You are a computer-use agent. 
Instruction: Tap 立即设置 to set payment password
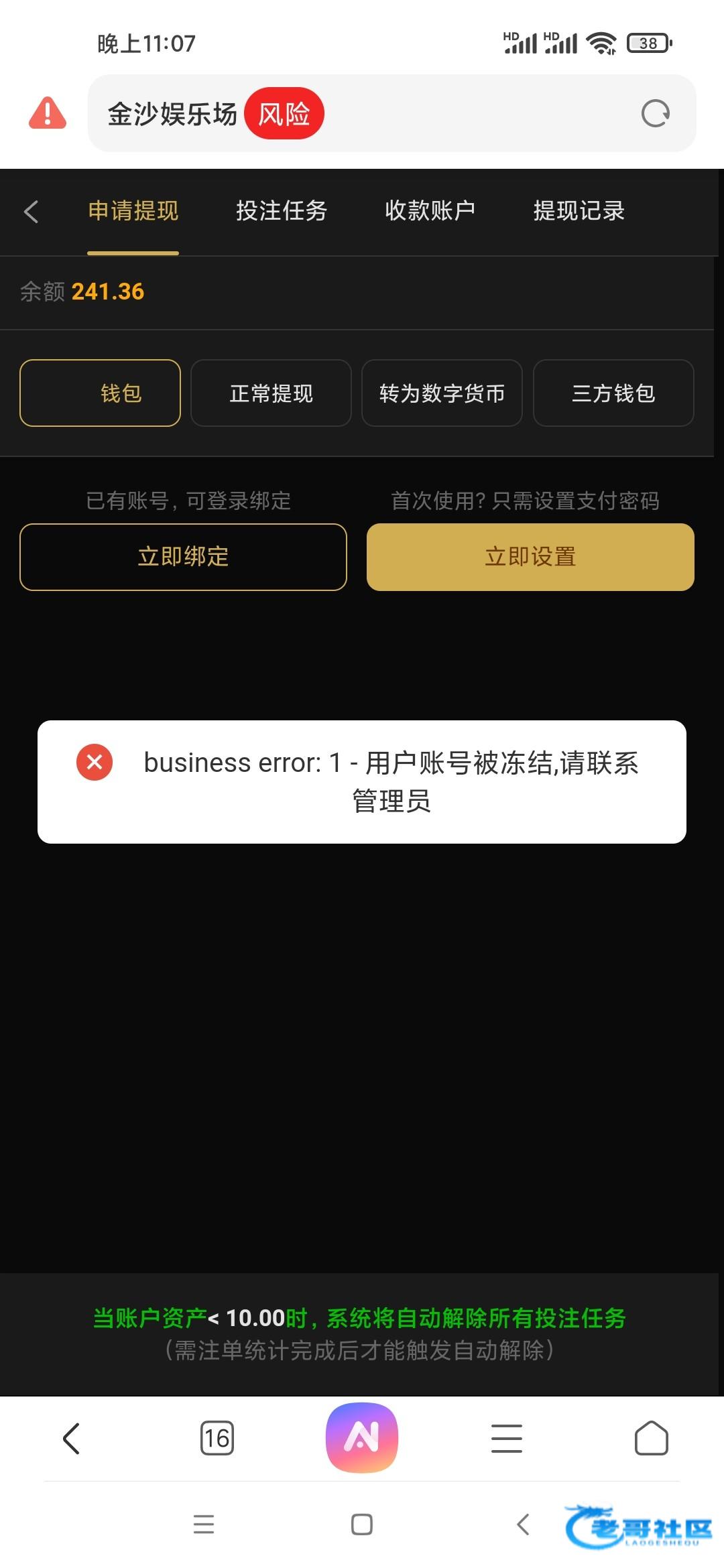click(x=530, y=557)
